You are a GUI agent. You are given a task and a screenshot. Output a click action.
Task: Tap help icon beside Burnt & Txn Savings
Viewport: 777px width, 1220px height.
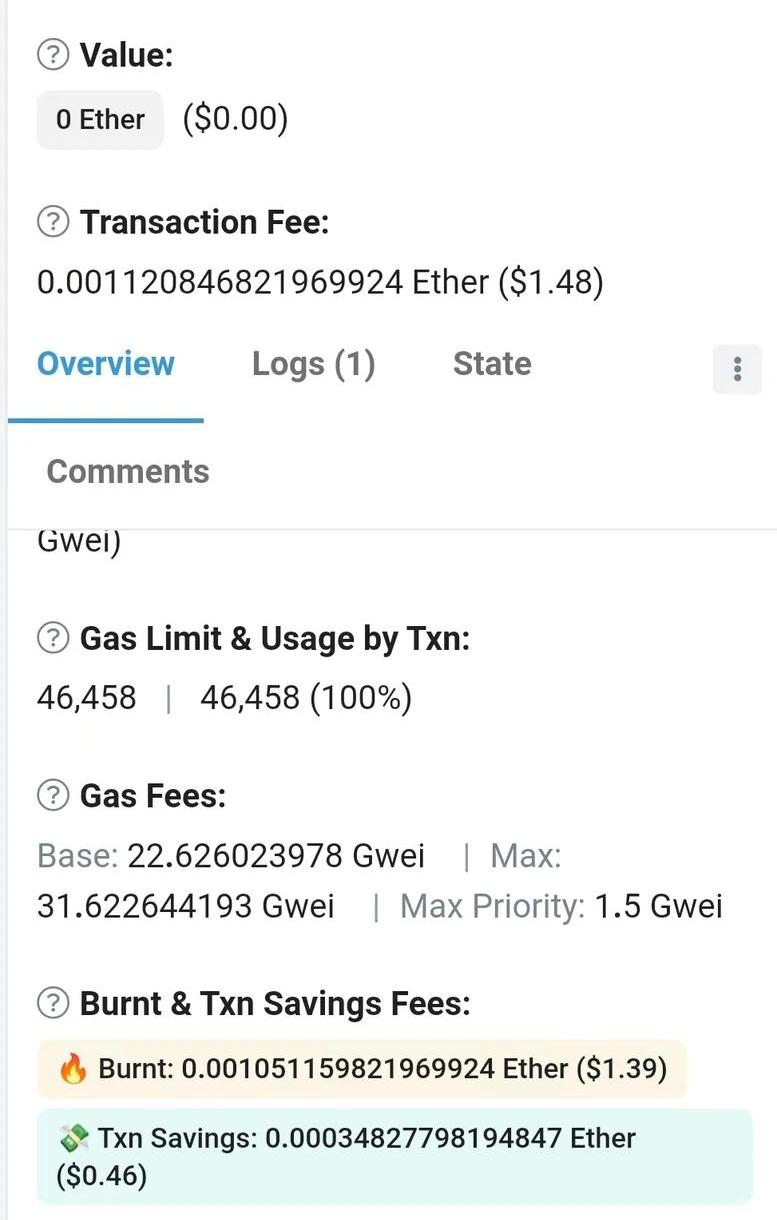53,1003
